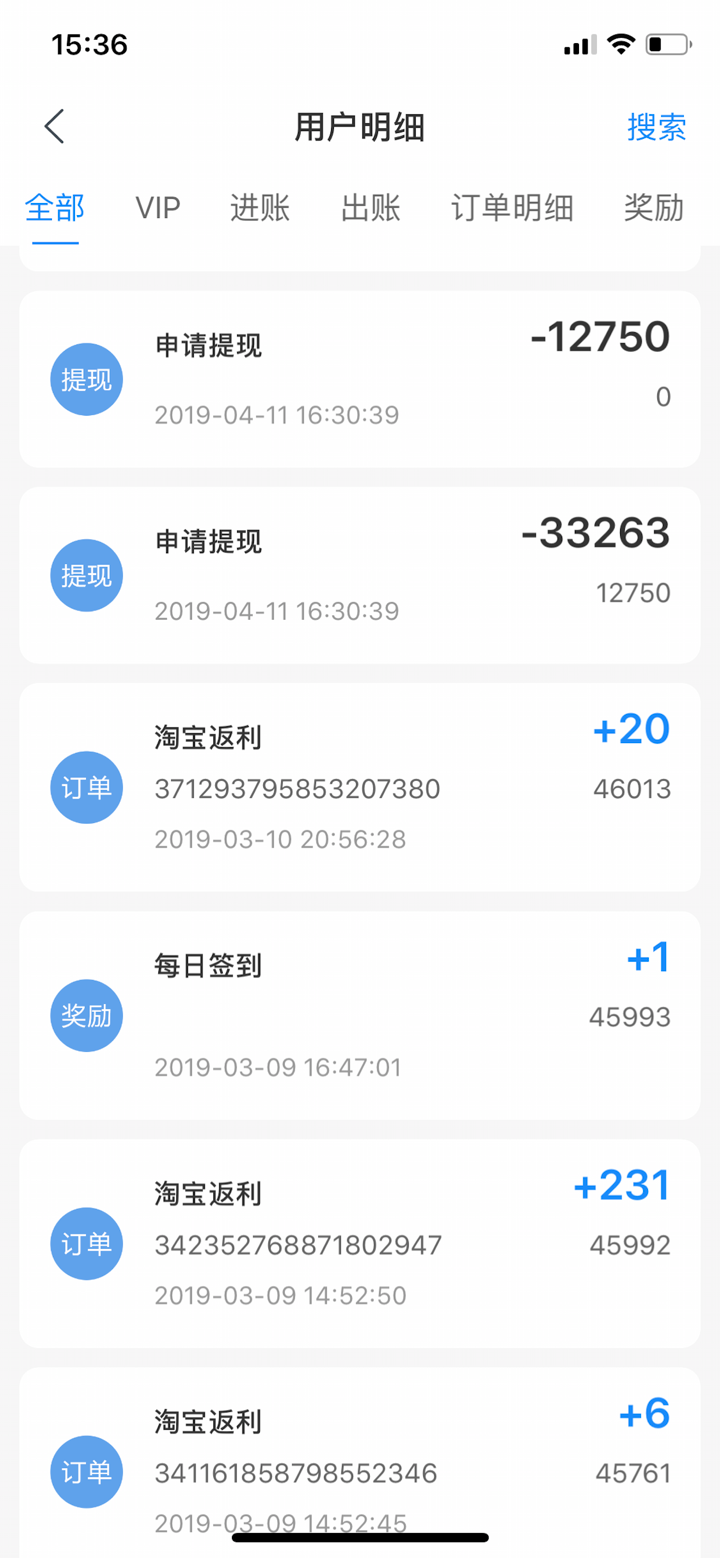720x1558 pixels.
Task: Switch to the VIP tab
Action: 157,207
